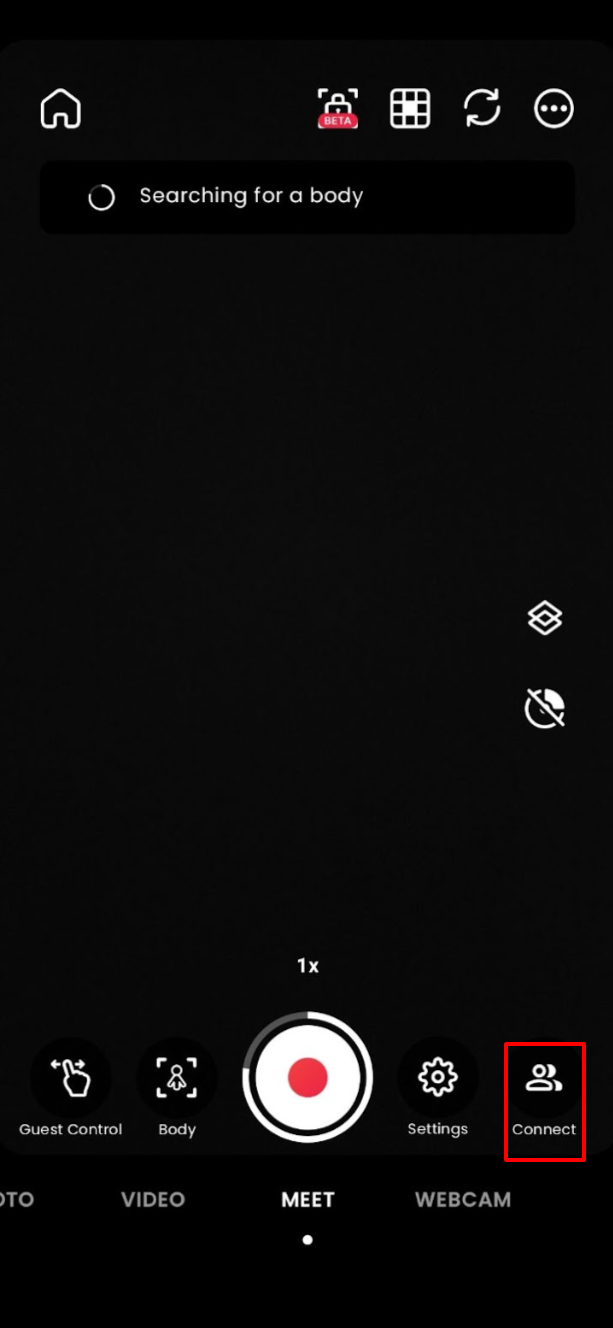Viewport: 613px width, 1328px height.
Task: Toggle the grid overlay
Action: 410,108
